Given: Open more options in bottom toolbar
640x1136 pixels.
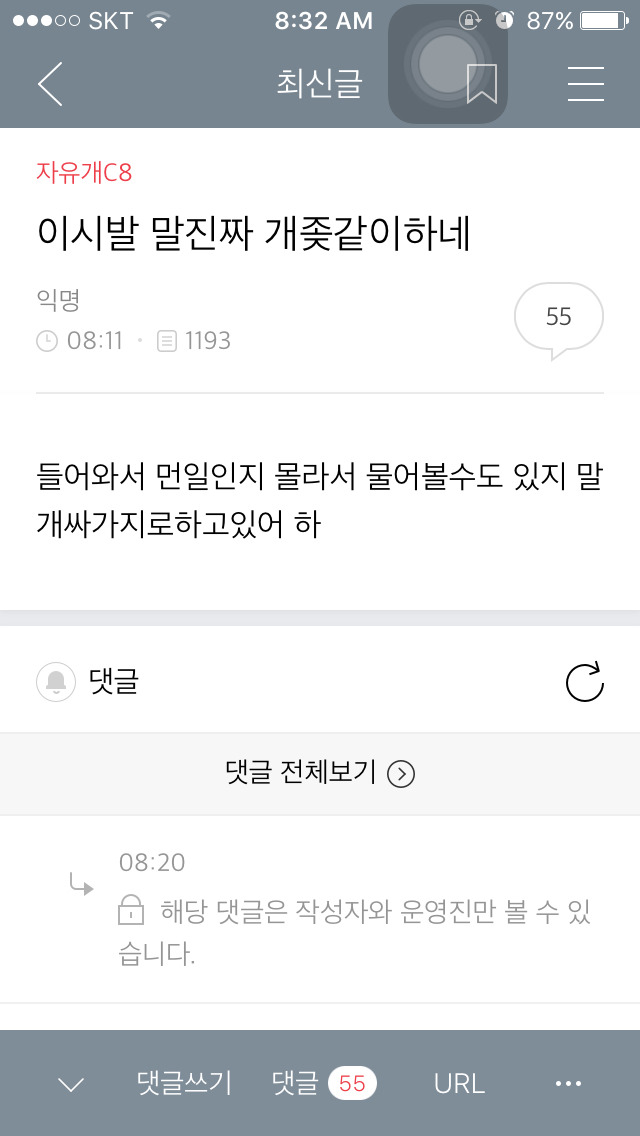Looking at the screenshot, I should (568, 1083).
